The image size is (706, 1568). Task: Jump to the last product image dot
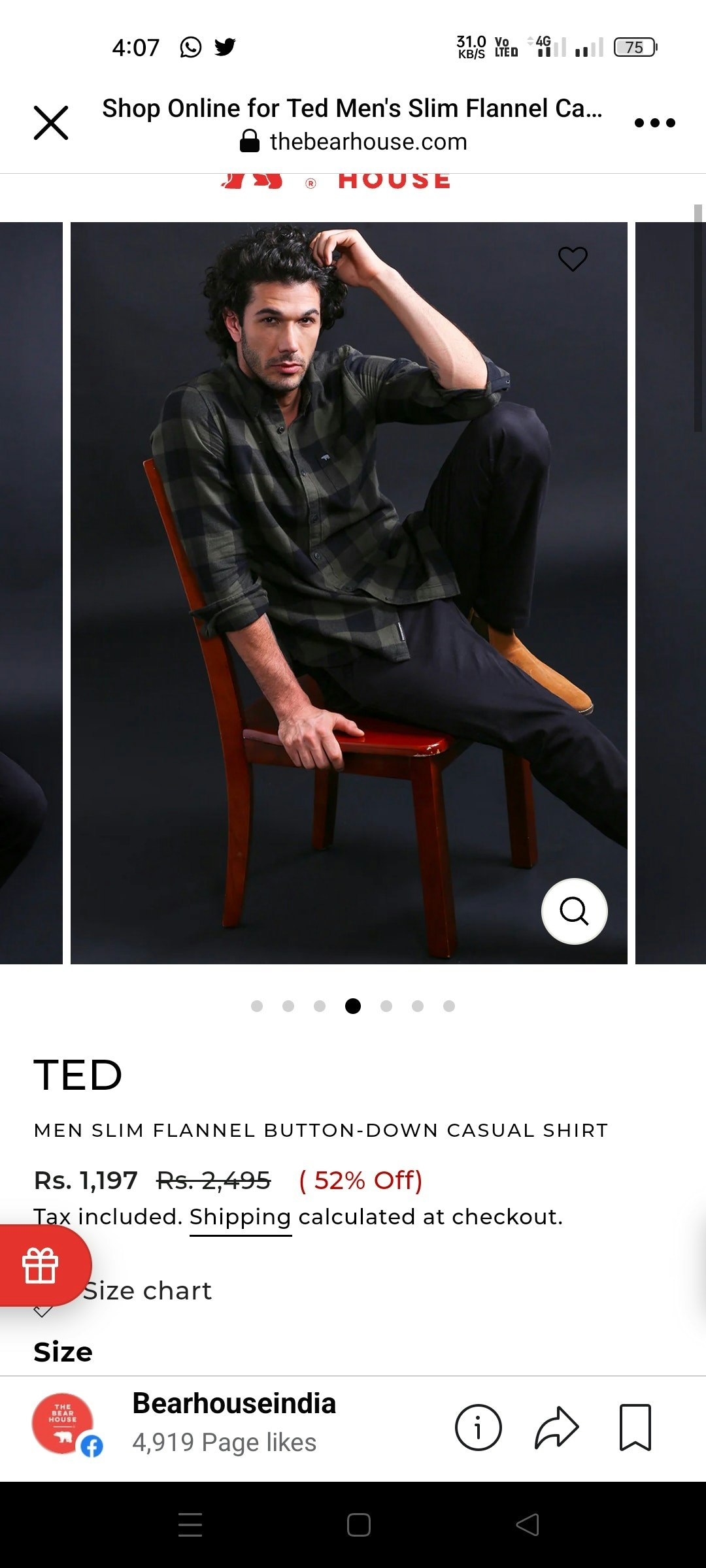[449, 1006]
